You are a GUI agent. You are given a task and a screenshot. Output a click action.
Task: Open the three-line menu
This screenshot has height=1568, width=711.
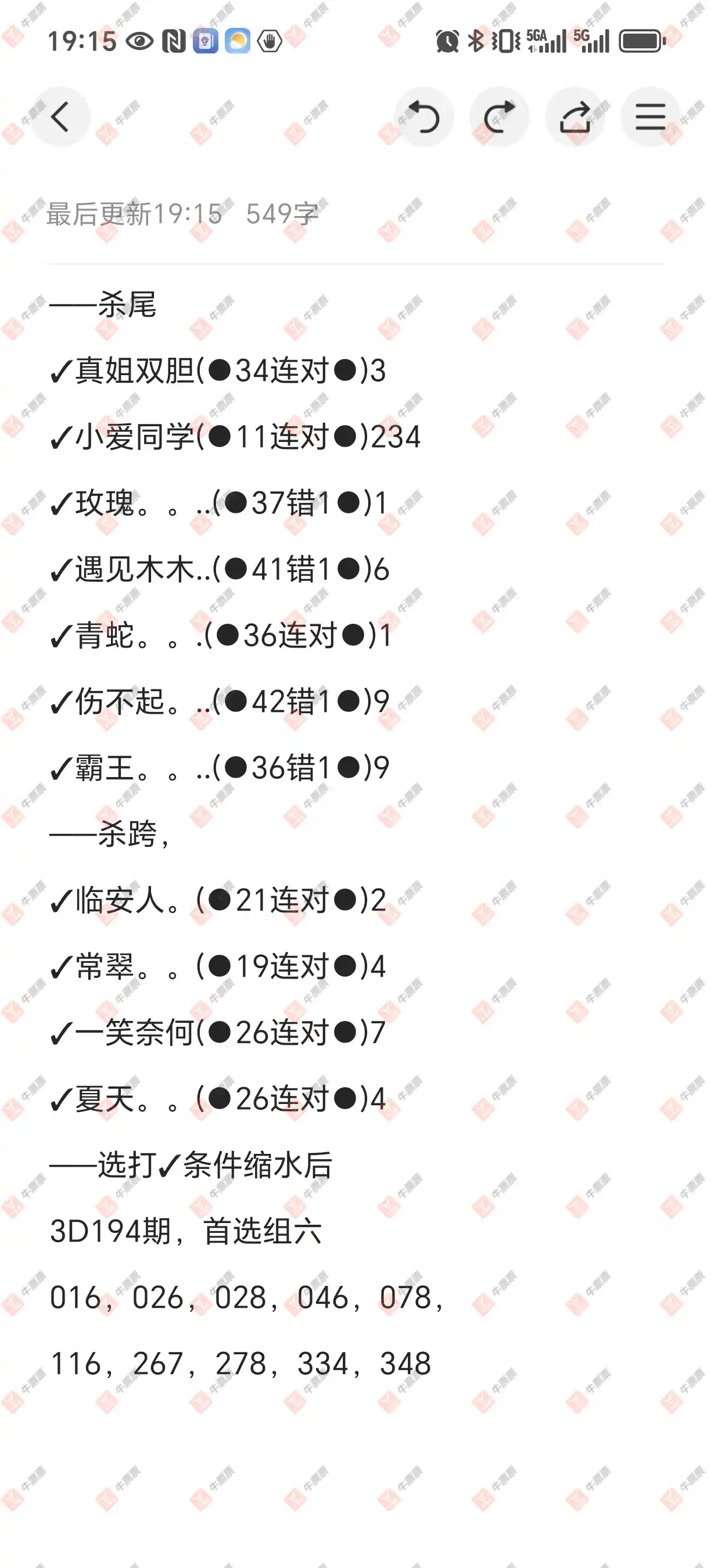point(650,117)
